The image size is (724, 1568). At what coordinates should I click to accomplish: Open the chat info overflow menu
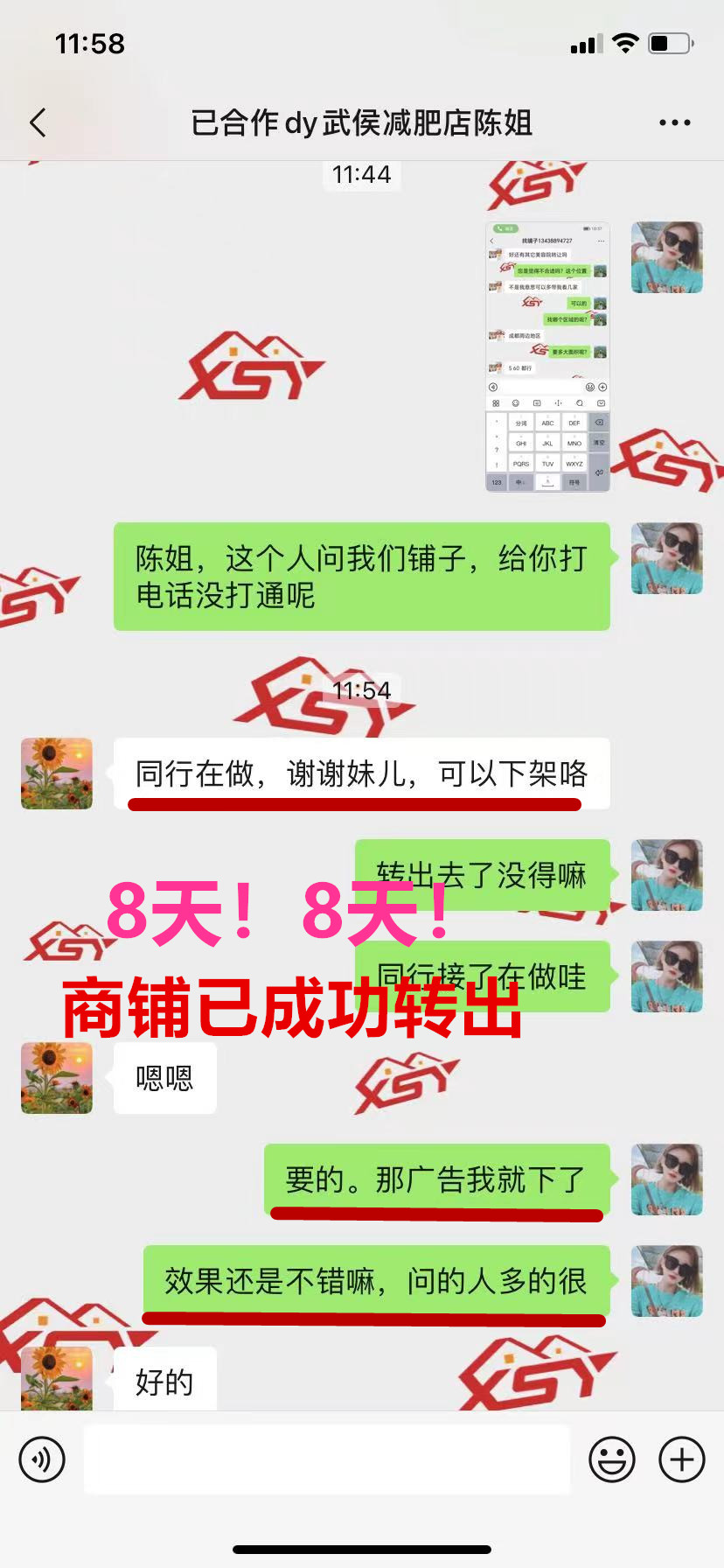(674, 122)
